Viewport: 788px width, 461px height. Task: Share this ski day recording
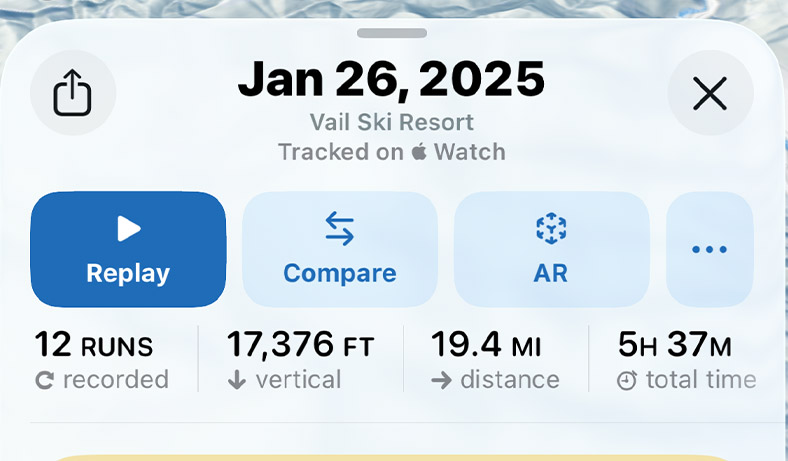click(x=73, y=94)
